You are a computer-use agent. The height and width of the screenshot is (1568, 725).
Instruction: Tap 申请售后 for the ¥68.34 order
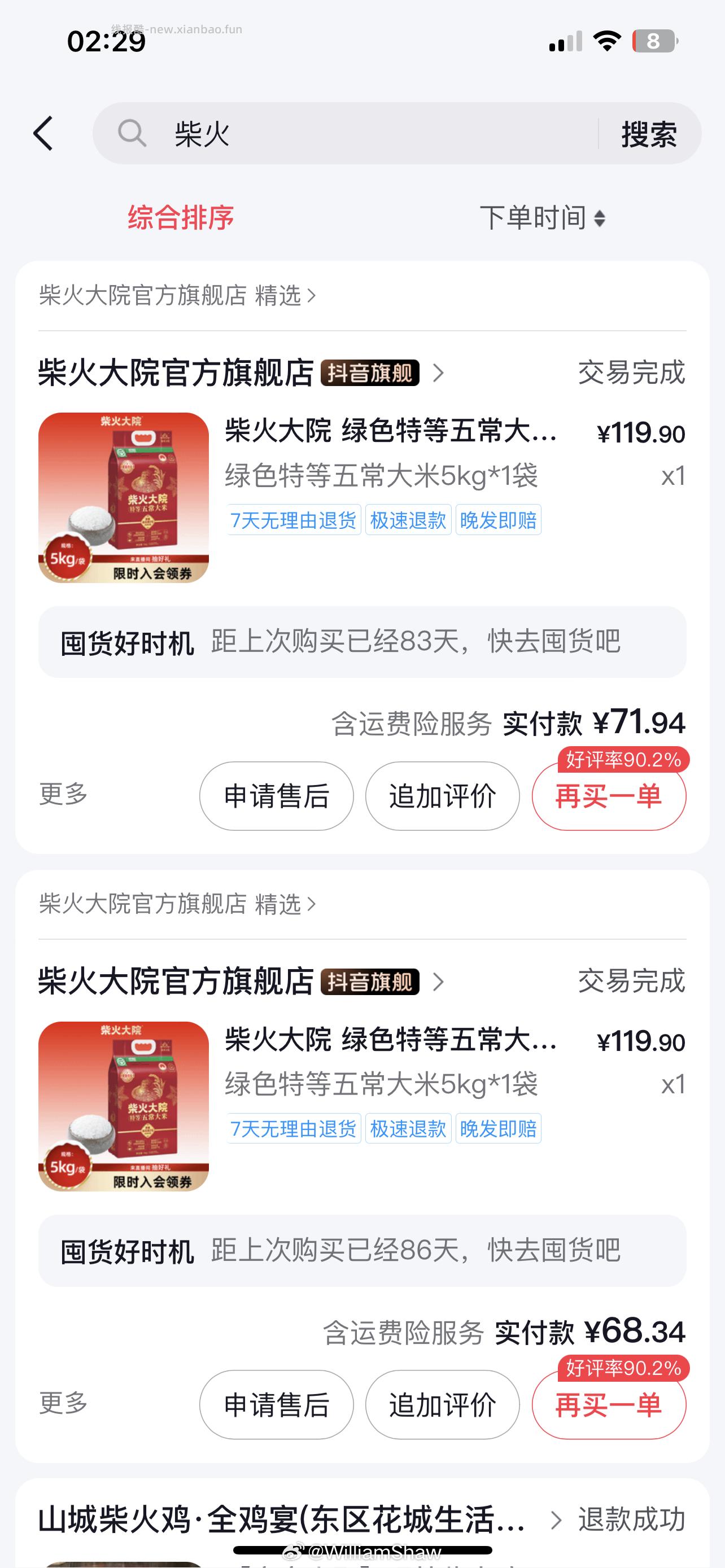[276, 1405]
